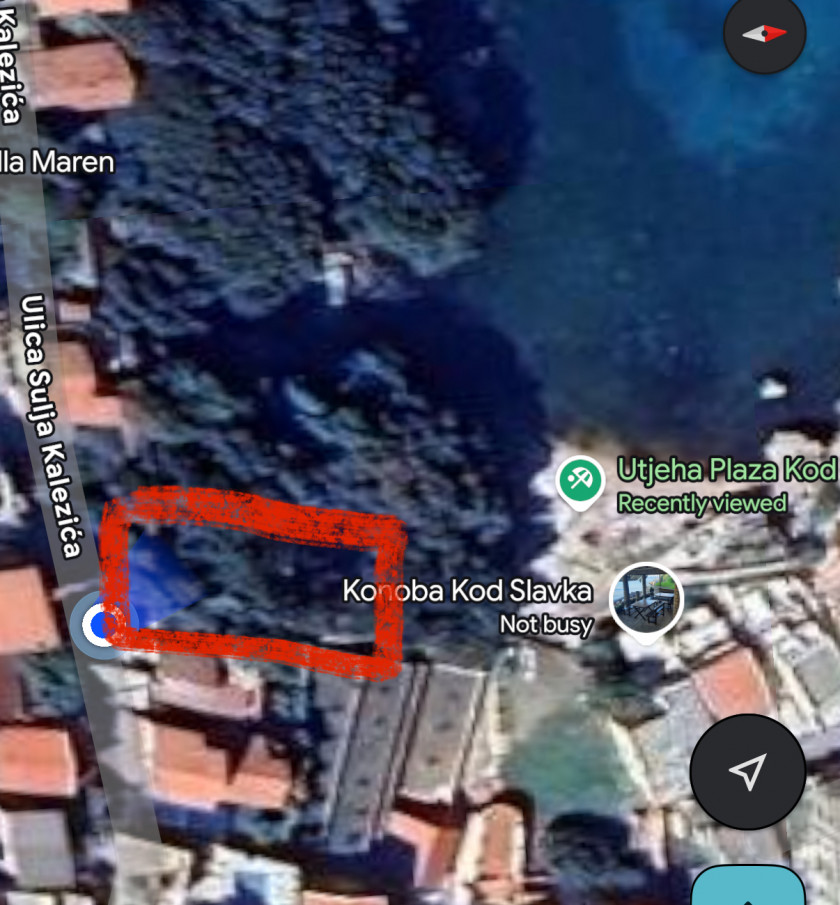Recenter map on my current location

tap(747, 771)
